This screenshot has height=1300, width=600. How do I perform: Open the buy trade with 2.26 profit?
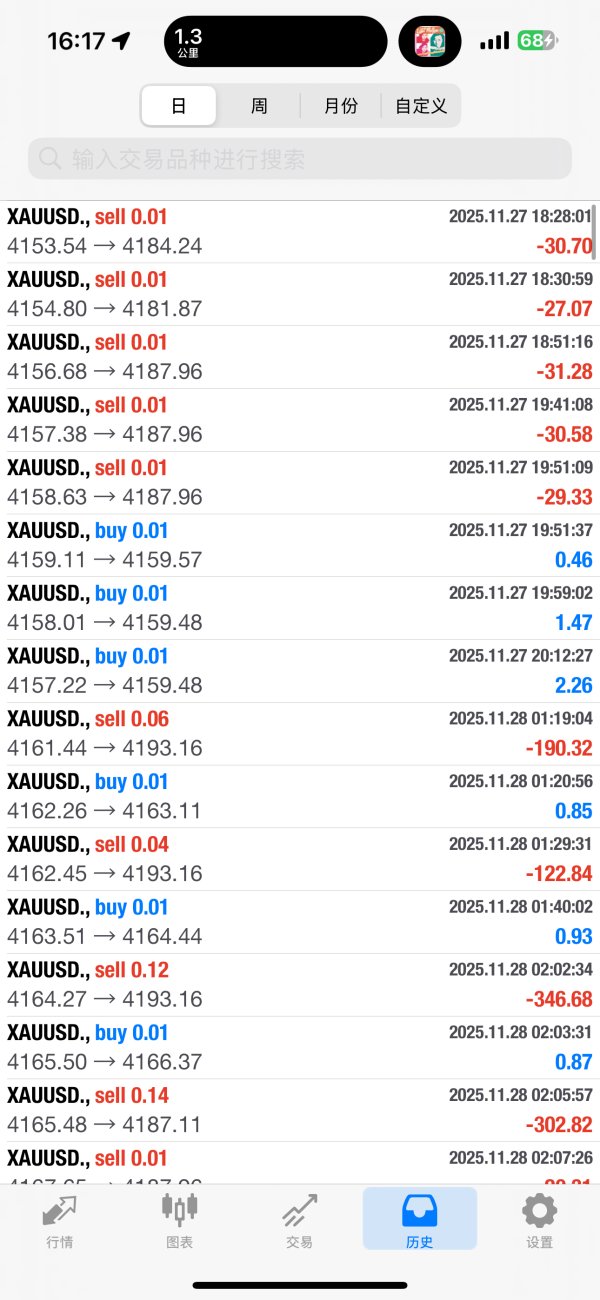[x=300, y=671]
